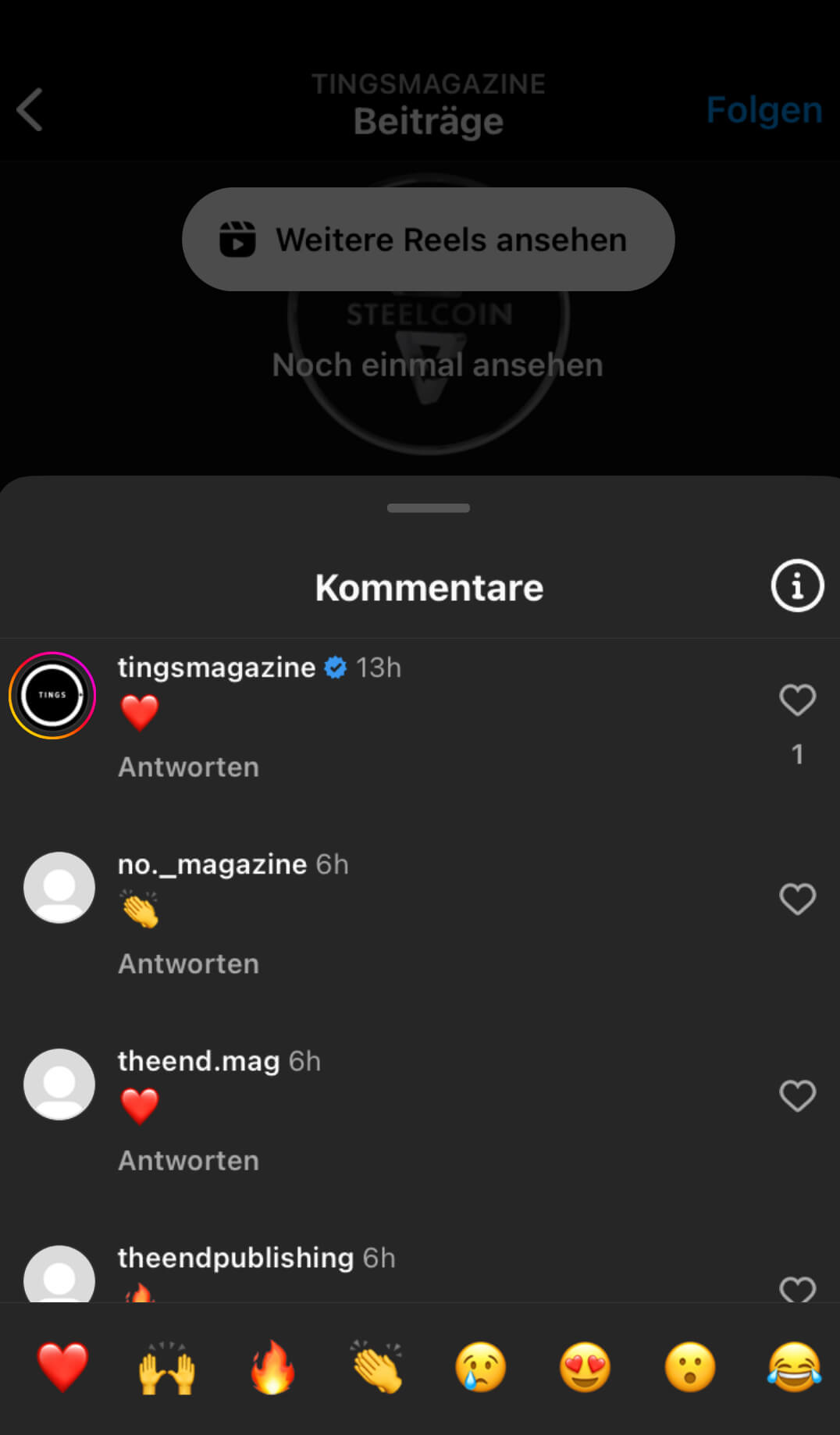The height and width of the screenshot is (1435, 840).
Task: Insert the raised hands emoji
Action: [x=167, y=1367]
